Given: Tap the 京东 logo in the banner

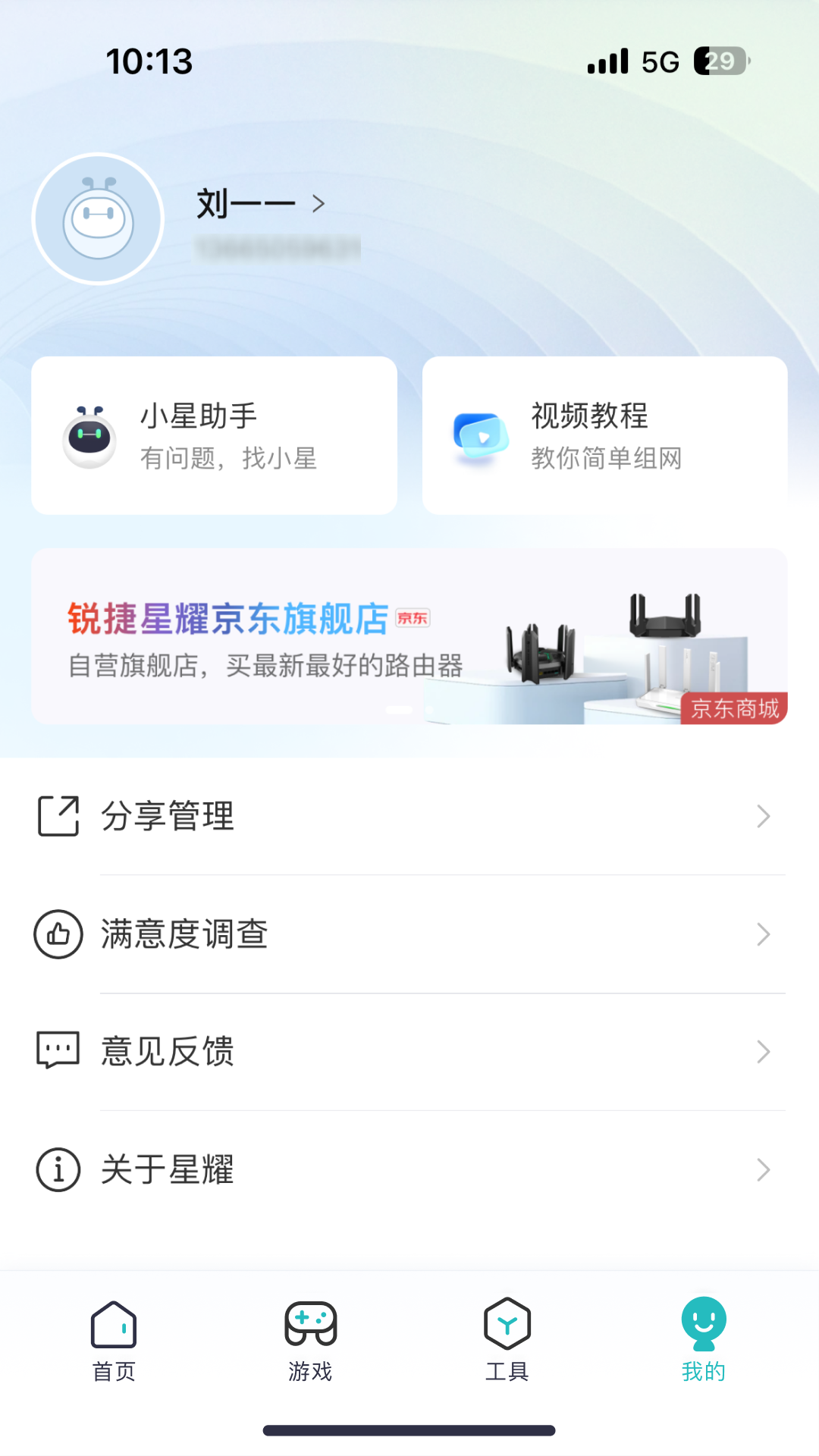Looking at the screenshot, I should pos(413,617).
